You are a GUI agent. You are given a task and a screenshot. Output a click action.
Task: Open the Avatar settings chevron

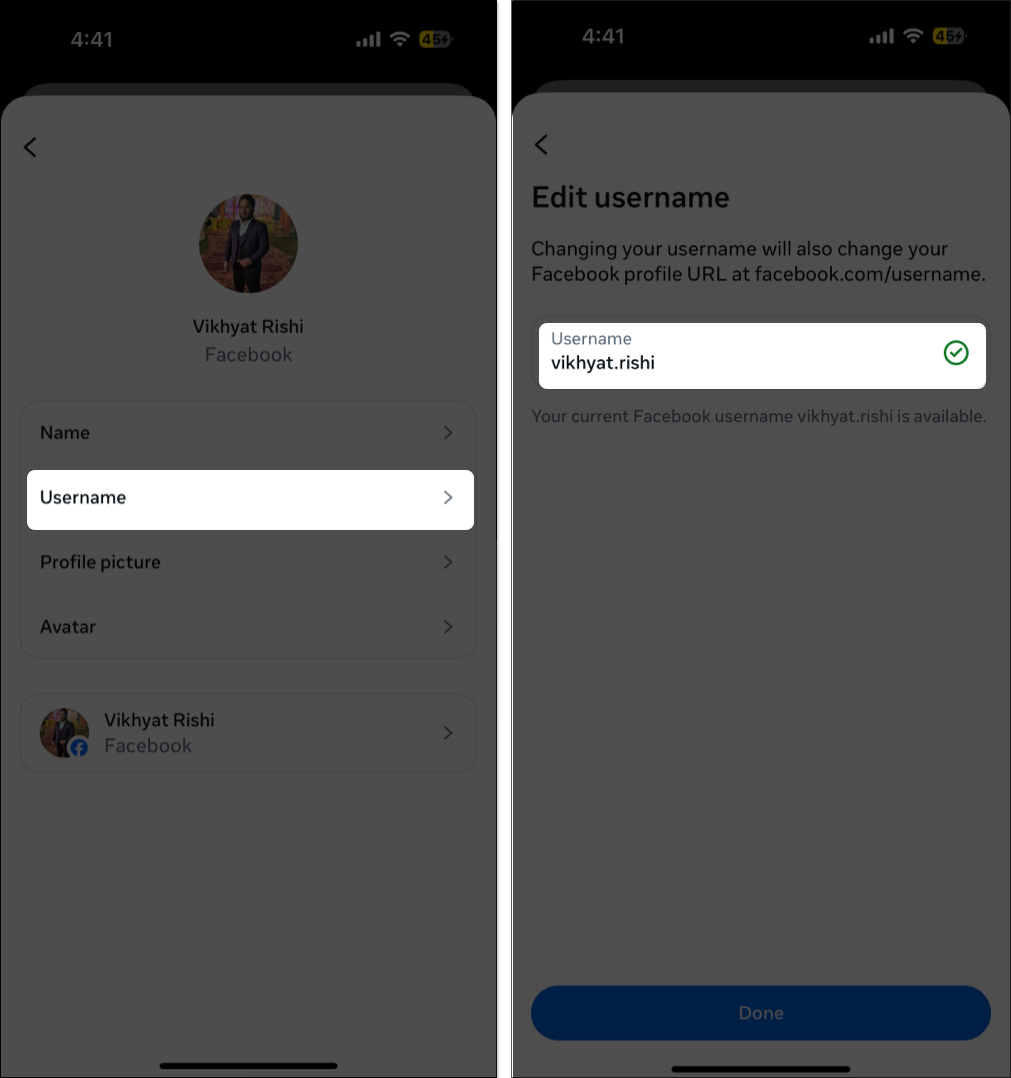point(448,627)
